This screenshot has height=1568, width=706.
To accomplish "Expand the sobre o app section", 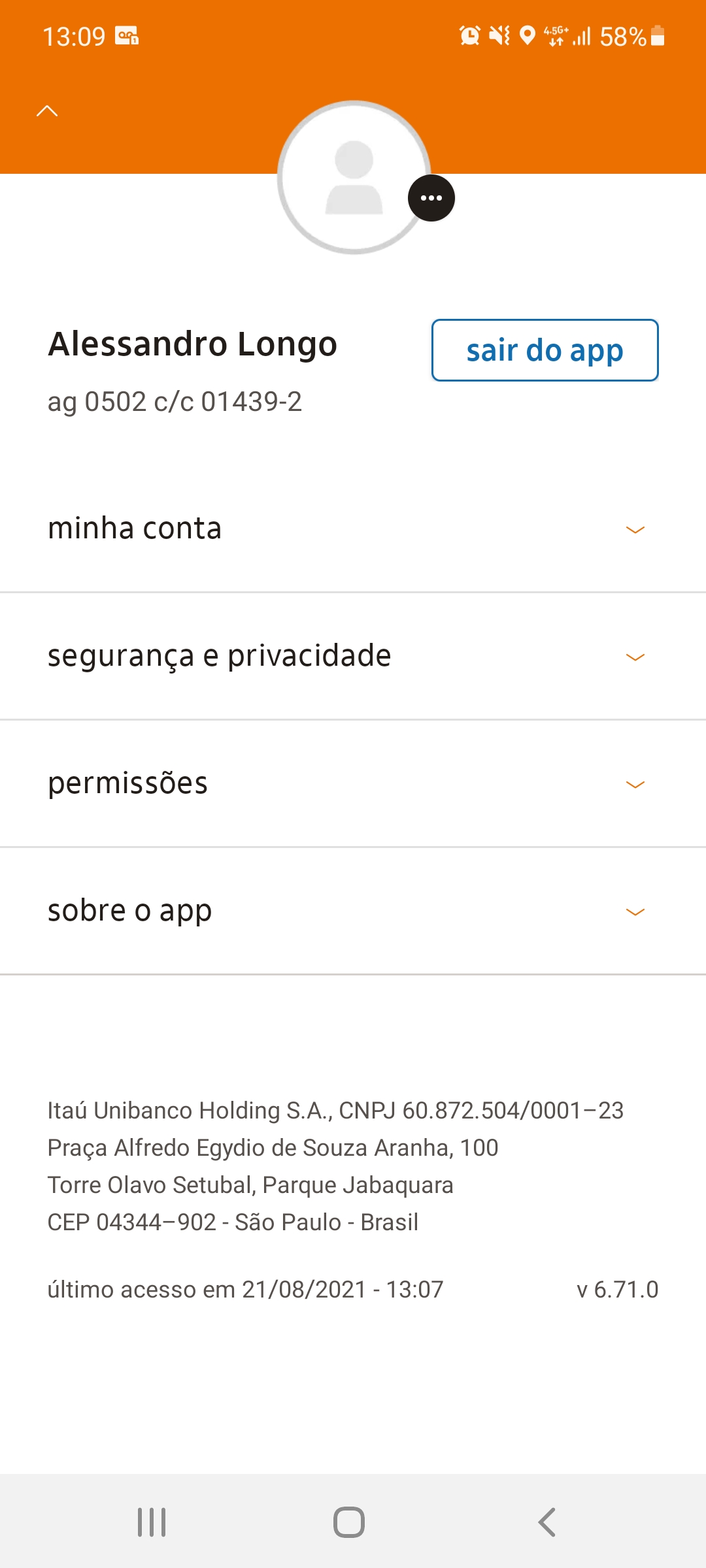I will [353, 911].
